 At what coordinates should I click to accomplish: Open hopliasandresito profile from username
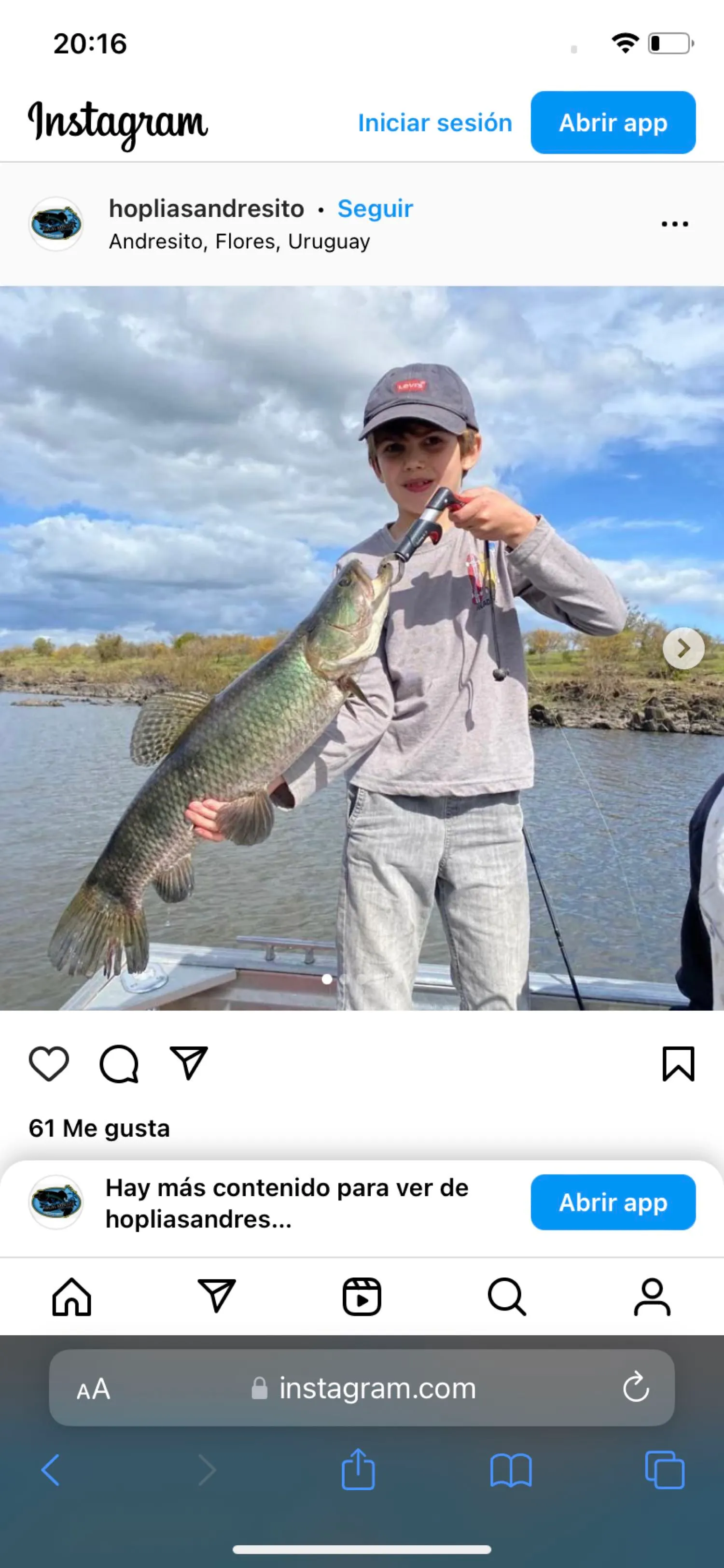tap(206, 209)
